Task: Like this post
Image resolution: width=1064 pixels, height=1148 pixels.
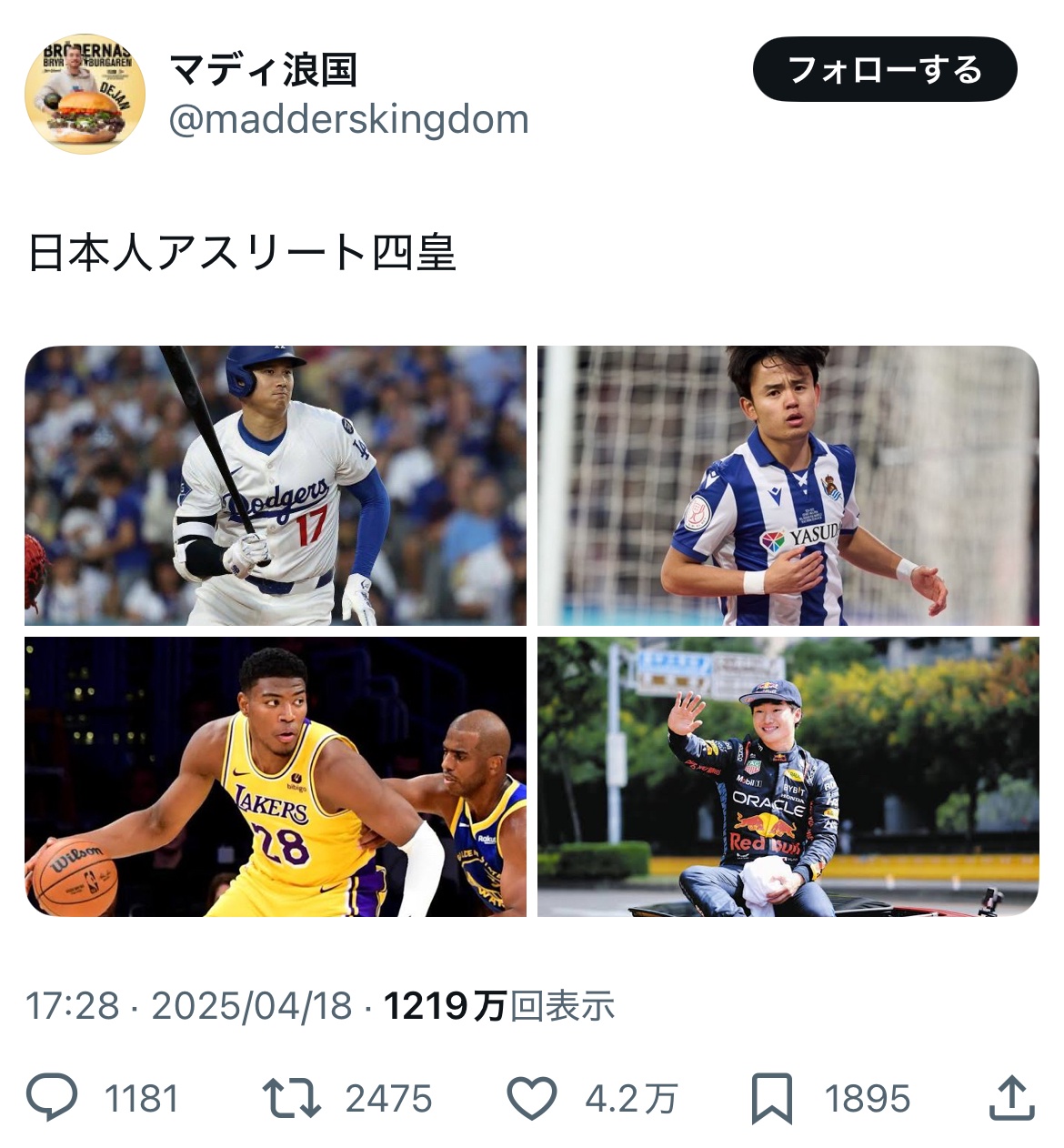Action: tap(532, 1097)
